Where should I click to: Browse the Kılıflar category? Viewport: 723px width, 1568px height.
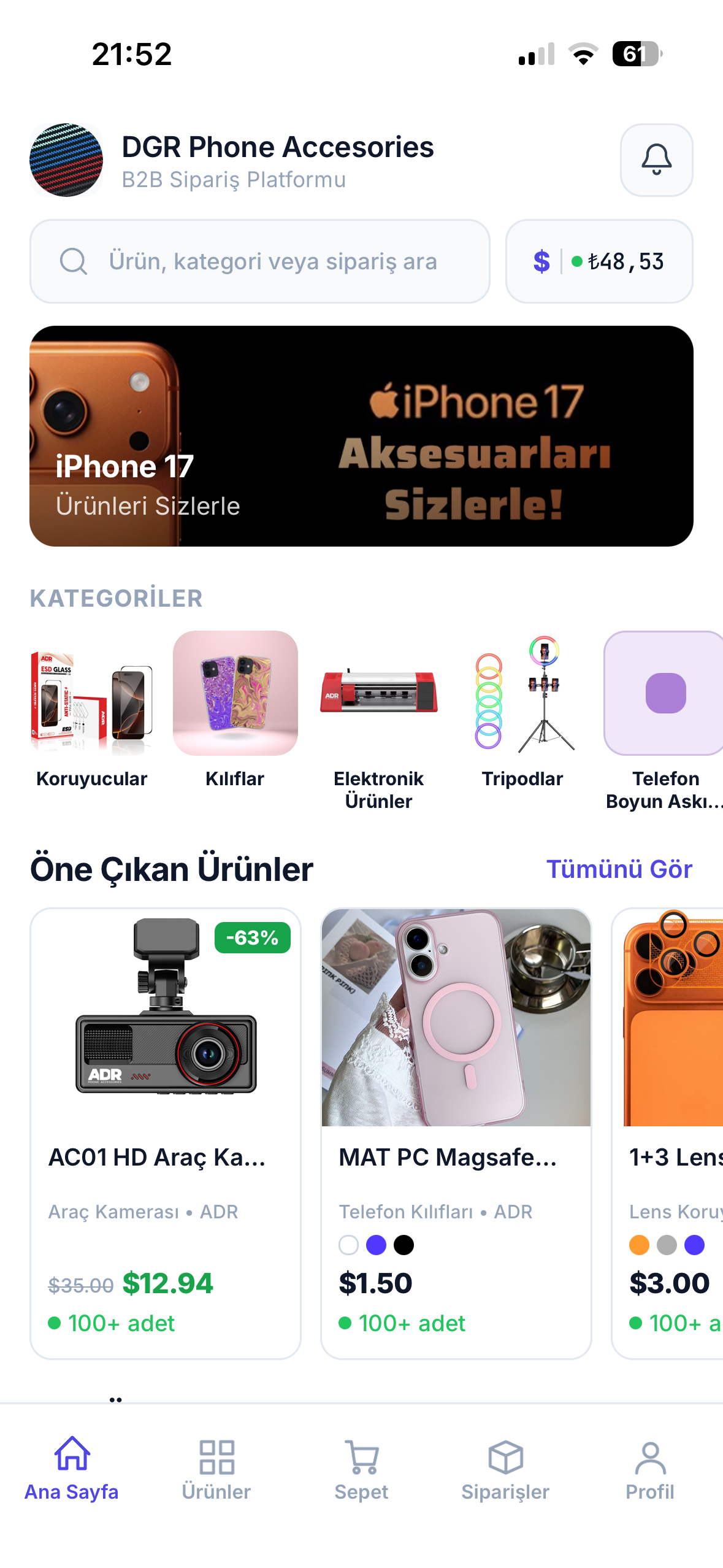point(235,710)
